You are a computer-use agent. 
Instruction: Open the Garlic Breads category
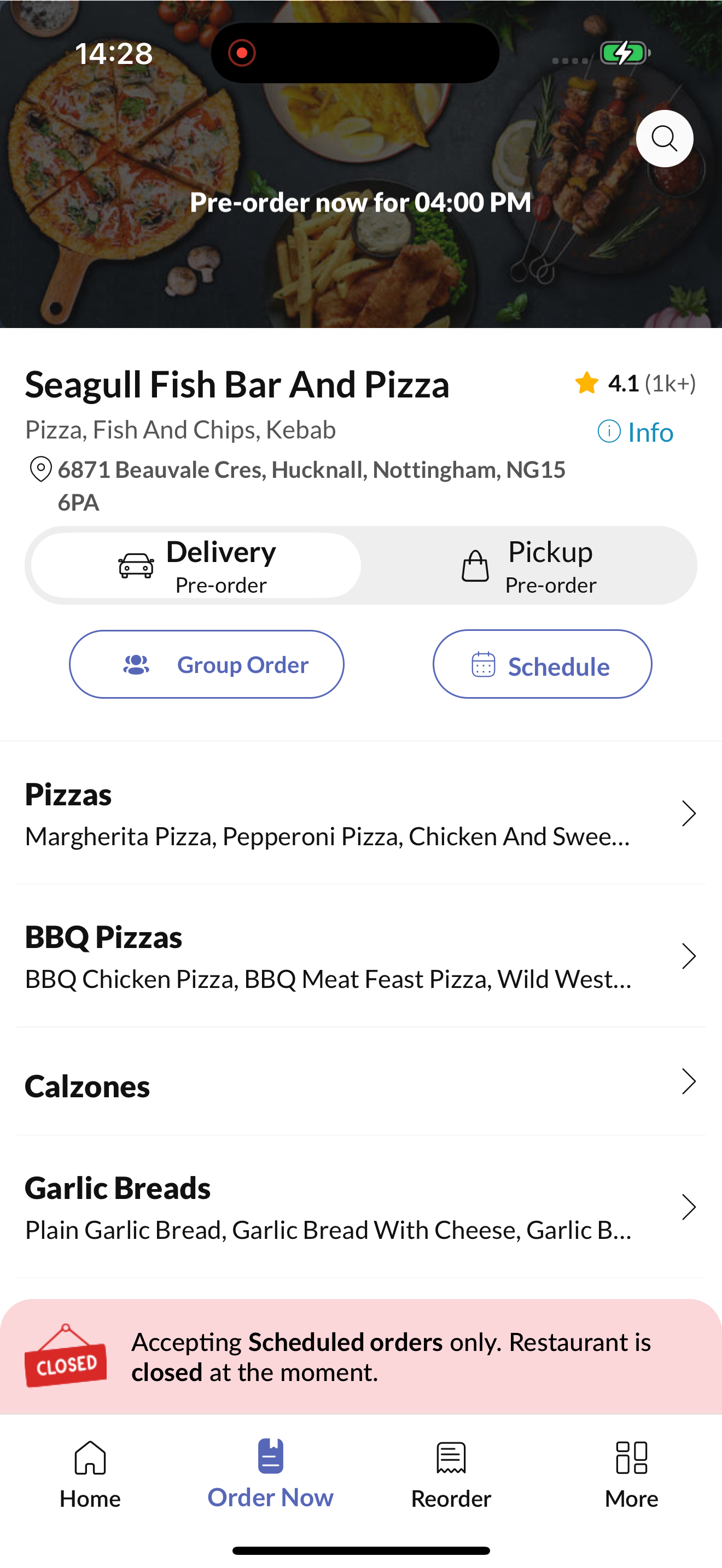(x=361, y=1208)
